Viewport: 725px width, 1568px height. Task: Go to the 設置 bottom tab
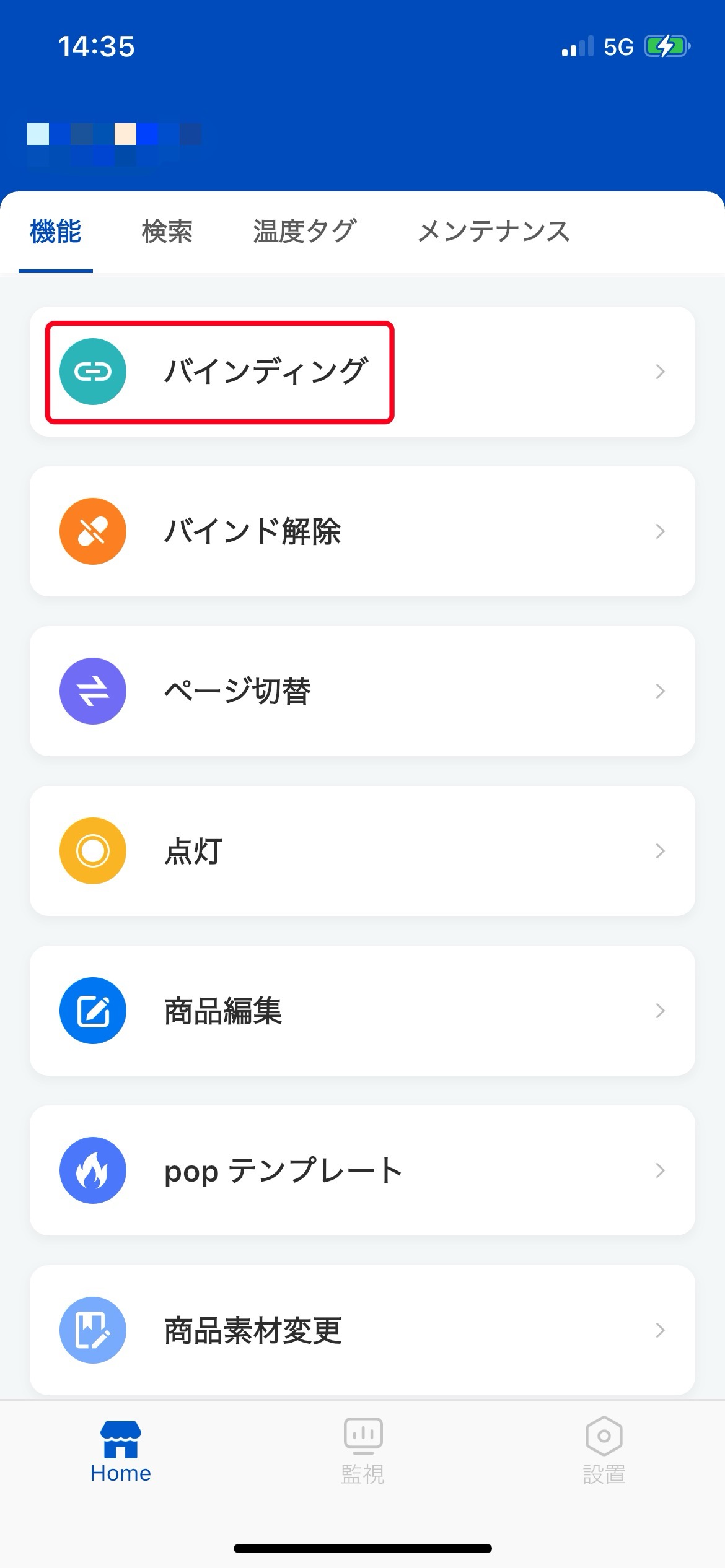604,1451
